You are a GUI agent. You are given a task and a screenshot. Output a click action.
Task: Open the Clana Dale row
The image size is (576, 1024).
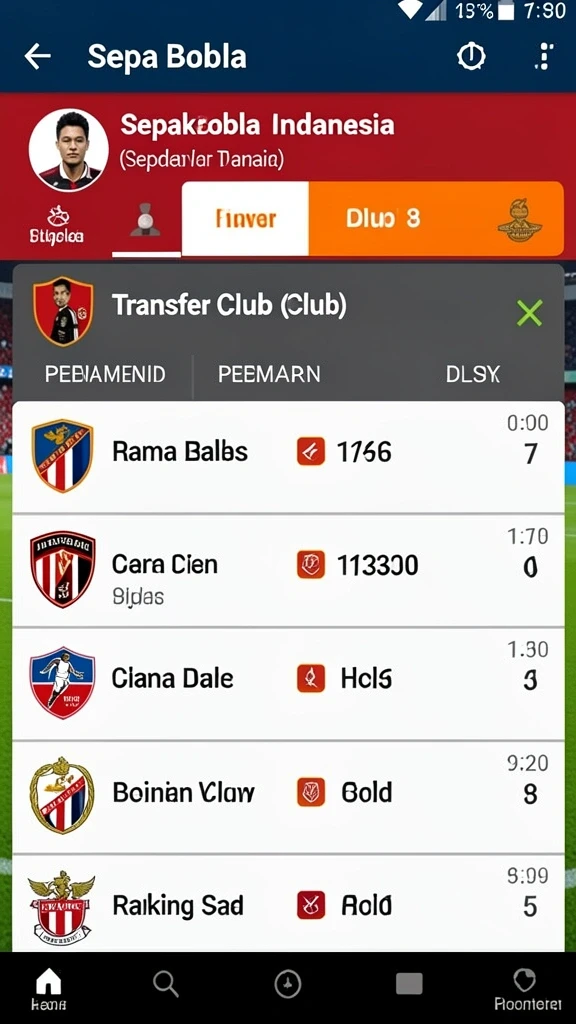[288, 684]
